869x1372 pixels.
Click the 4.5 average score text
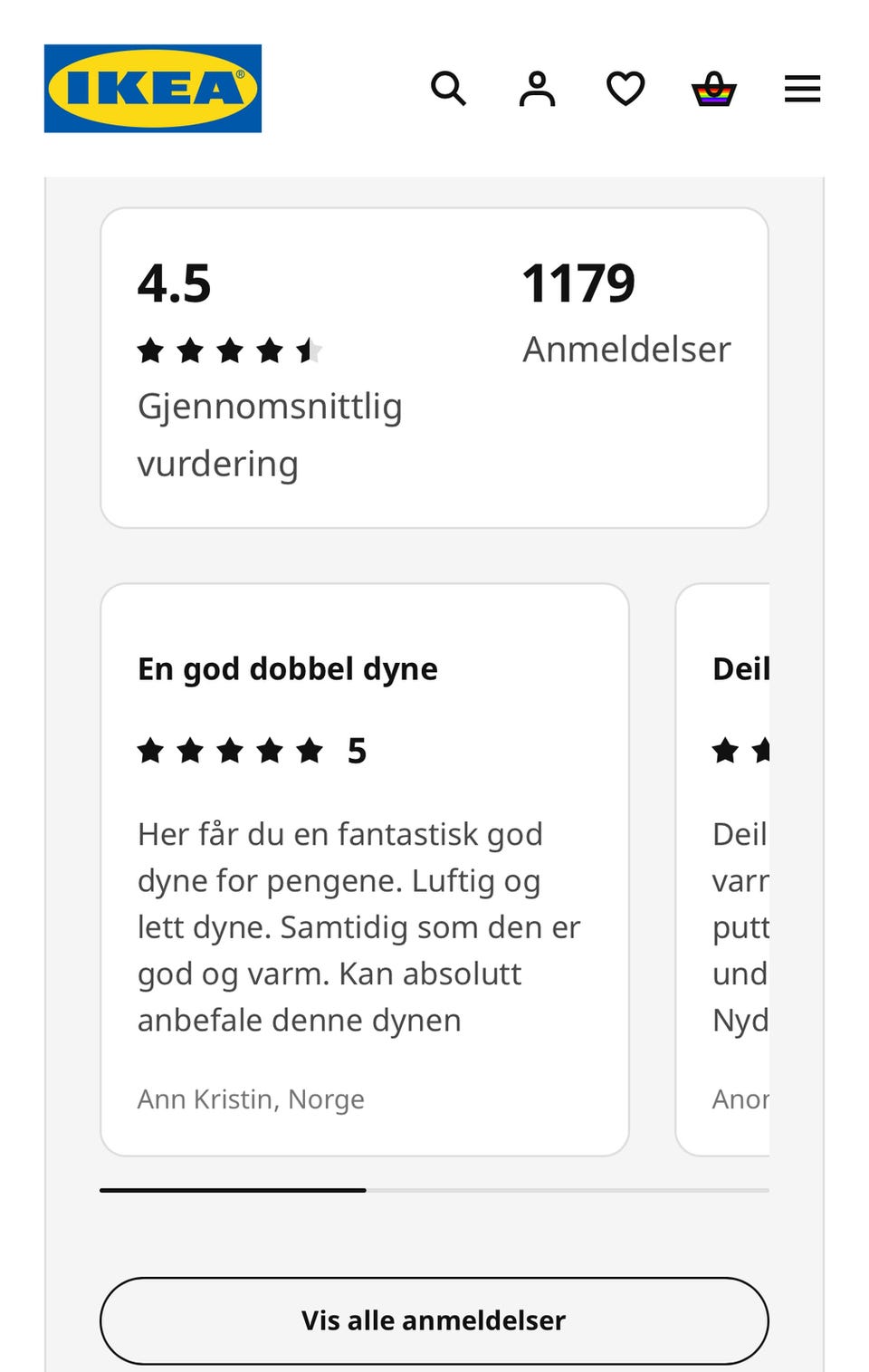pyautogui.click(x=175, y=282)
